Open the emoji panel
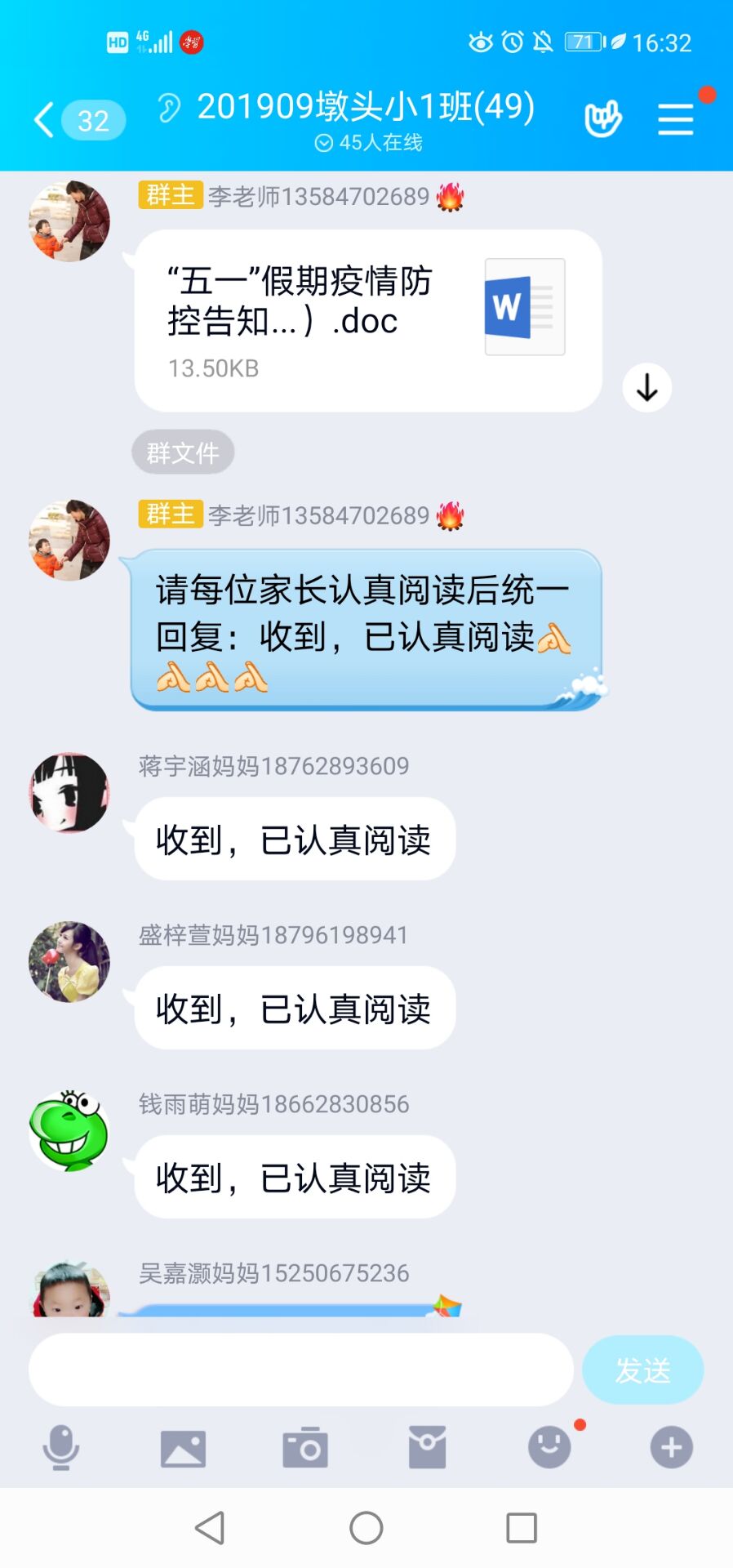 pyautogui.click(x=549, y=1448)
